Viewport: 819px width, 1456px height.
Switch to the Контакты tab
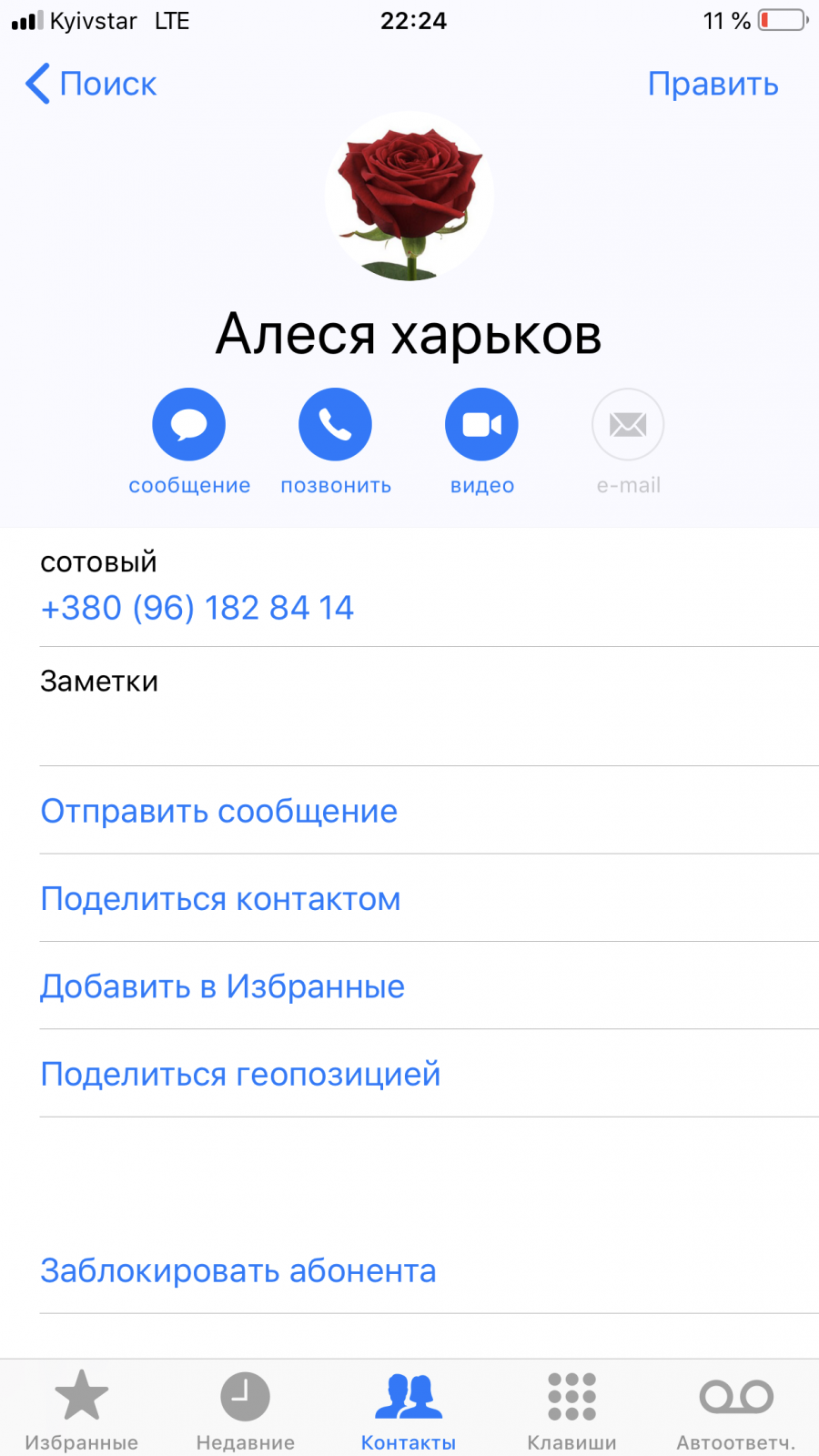click(x=409, y=1410)
